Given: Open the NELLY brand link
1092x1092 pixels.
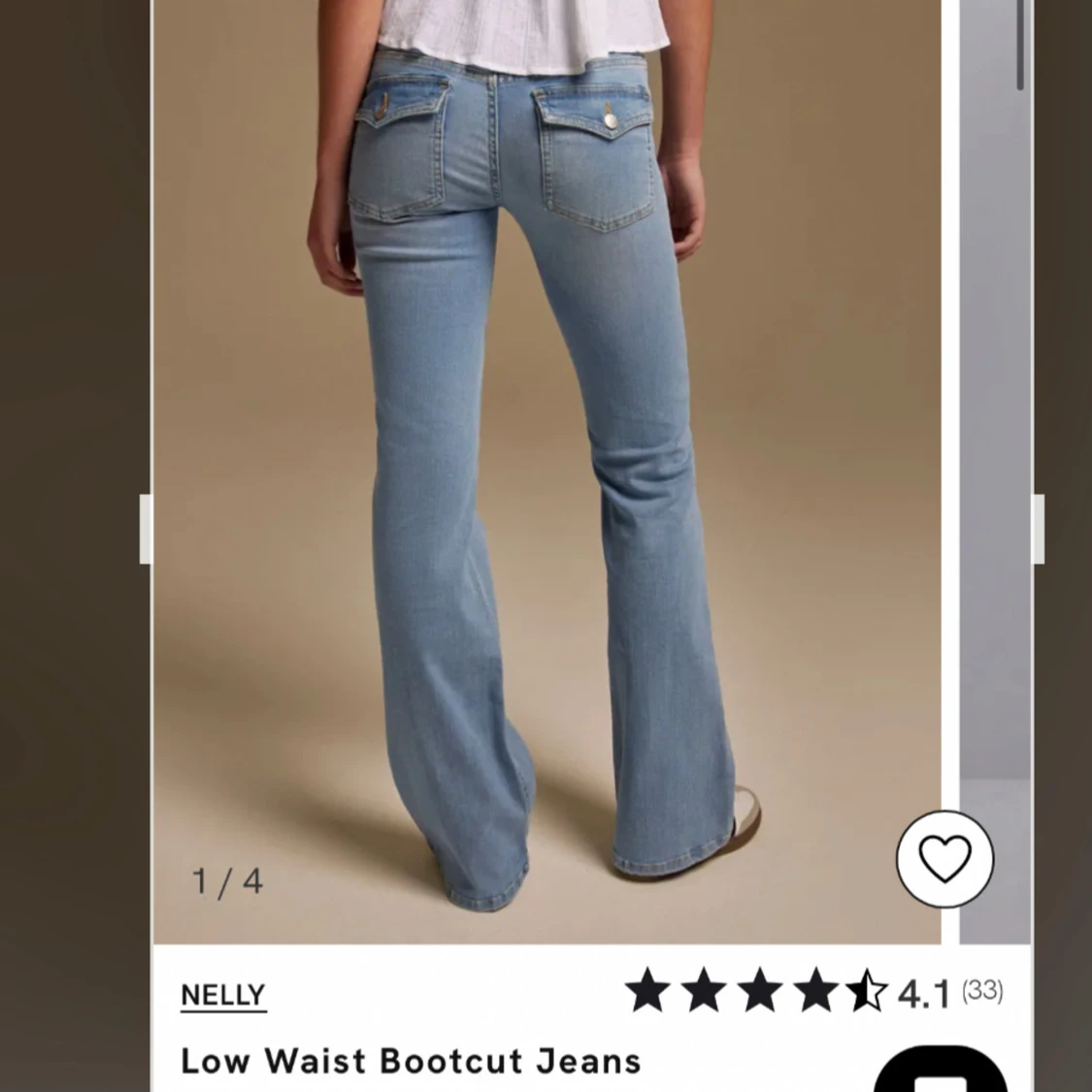Looking at the screenshot, I should coord(223,995).
